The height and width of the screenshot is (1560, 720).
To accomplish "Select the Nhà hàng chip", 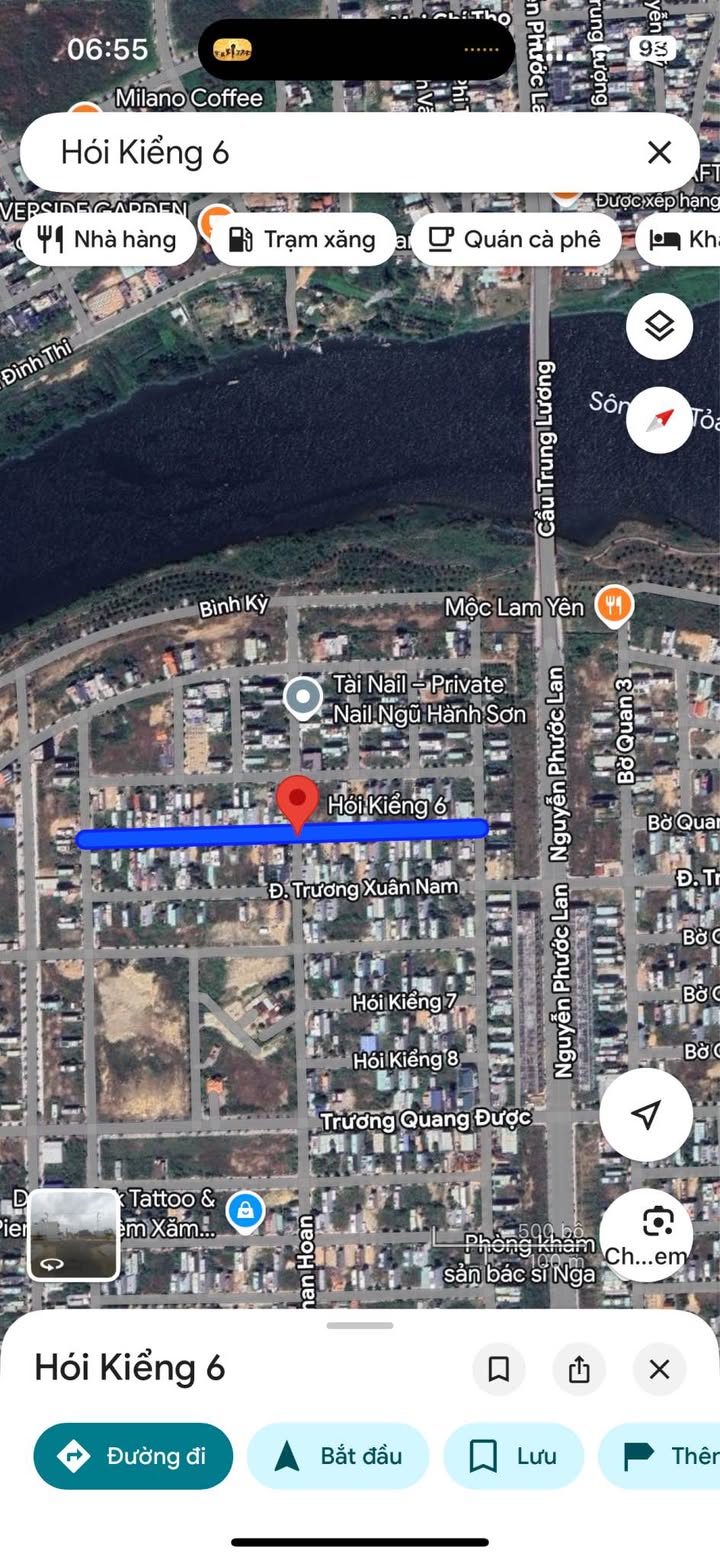I will point(108,240).
